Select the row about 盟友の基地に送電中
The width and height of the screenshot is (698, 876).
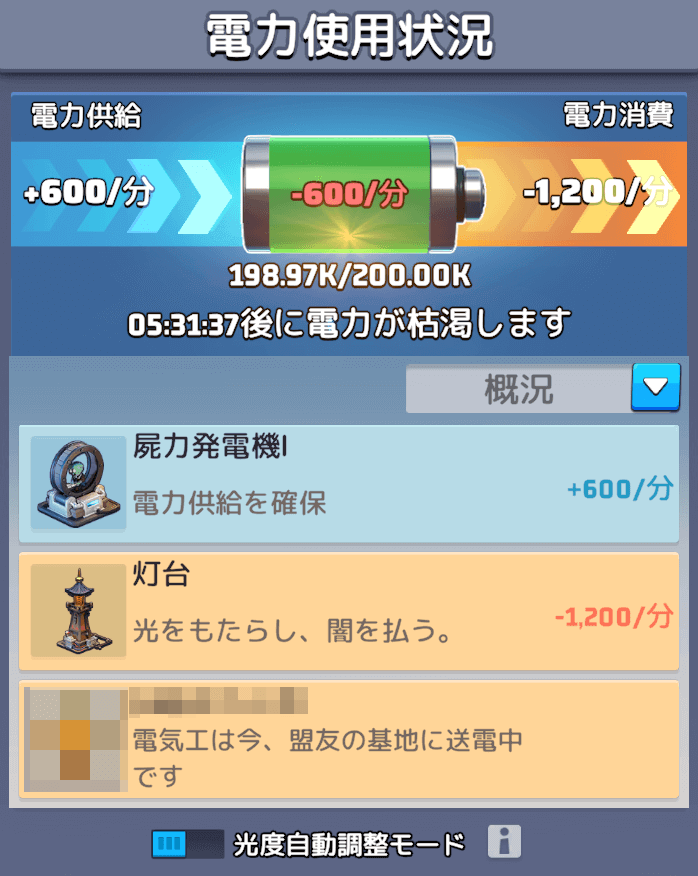tap(349, 739)
